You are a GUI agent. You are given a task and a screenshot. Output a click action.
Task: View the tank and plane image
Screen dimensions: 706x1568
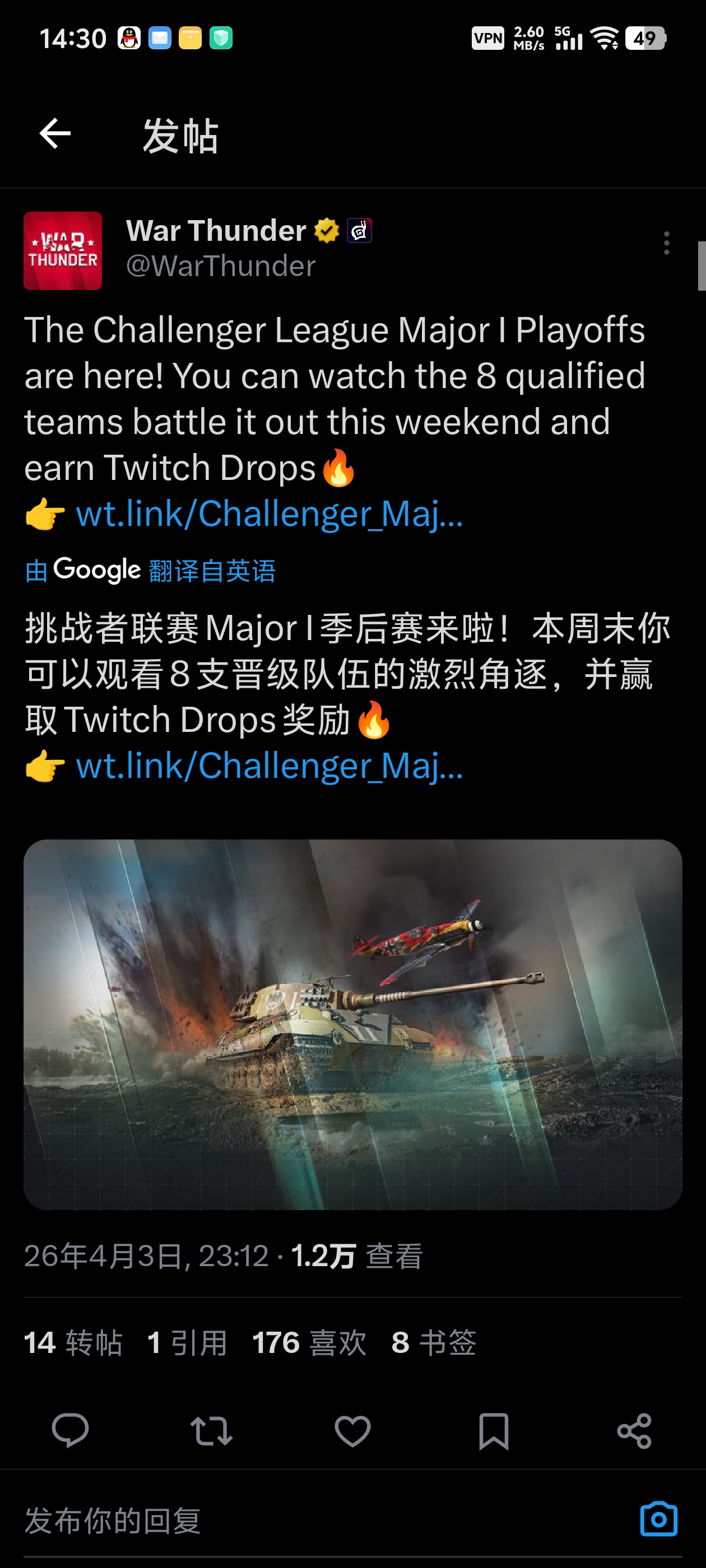[x=352, y=1024]
